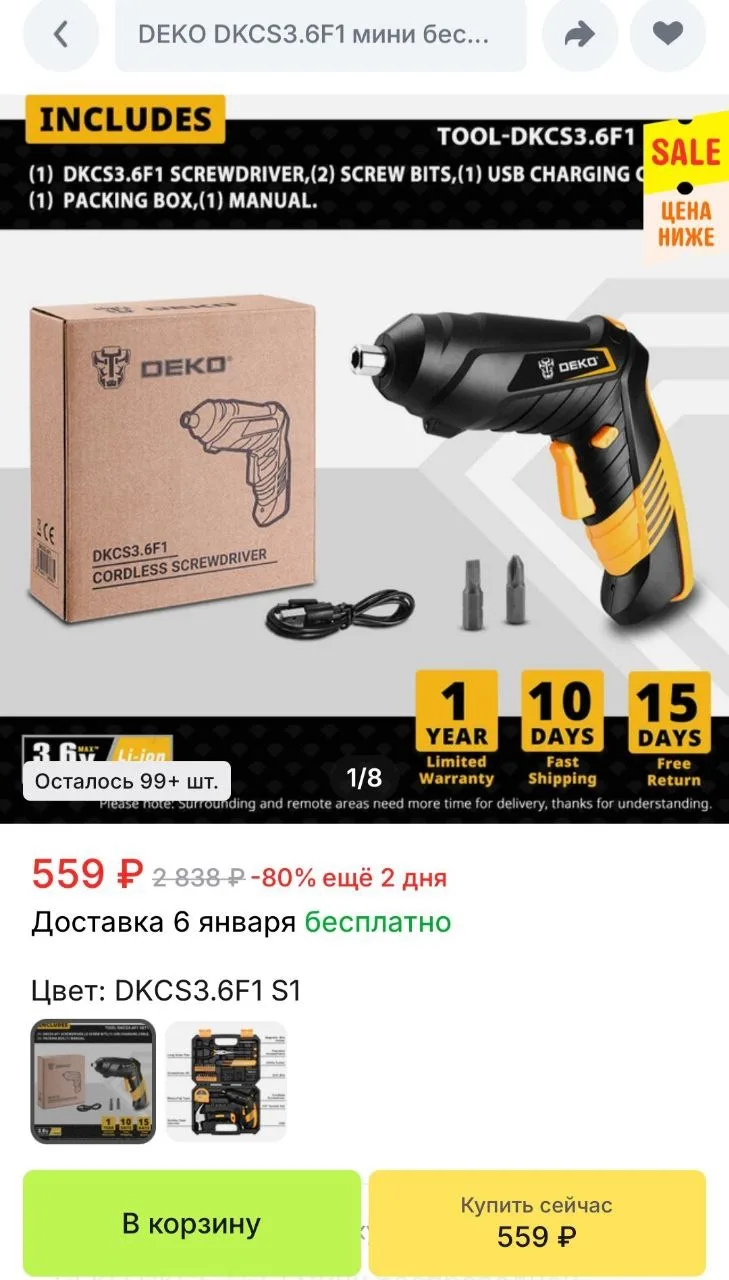Select the DKCS3.6F1 S1 screwdriver variant thumbnail

[x=93, y=1082]
